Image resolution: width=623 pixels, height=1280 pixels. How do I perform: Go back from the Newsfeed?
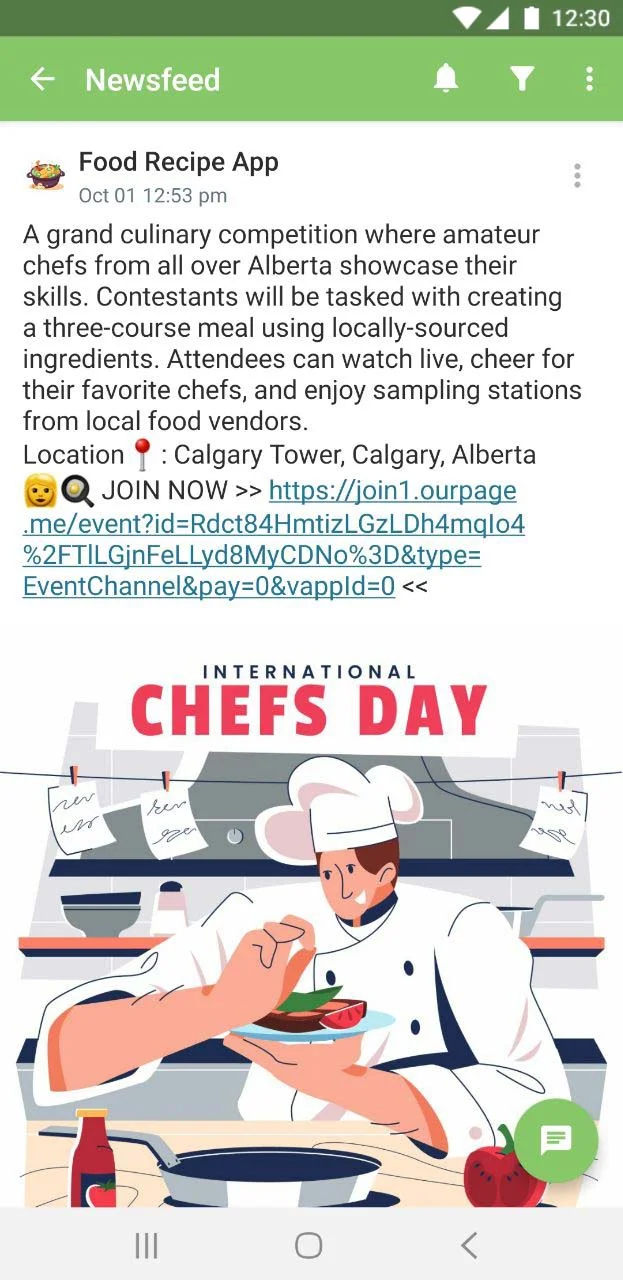pos(42,80)
